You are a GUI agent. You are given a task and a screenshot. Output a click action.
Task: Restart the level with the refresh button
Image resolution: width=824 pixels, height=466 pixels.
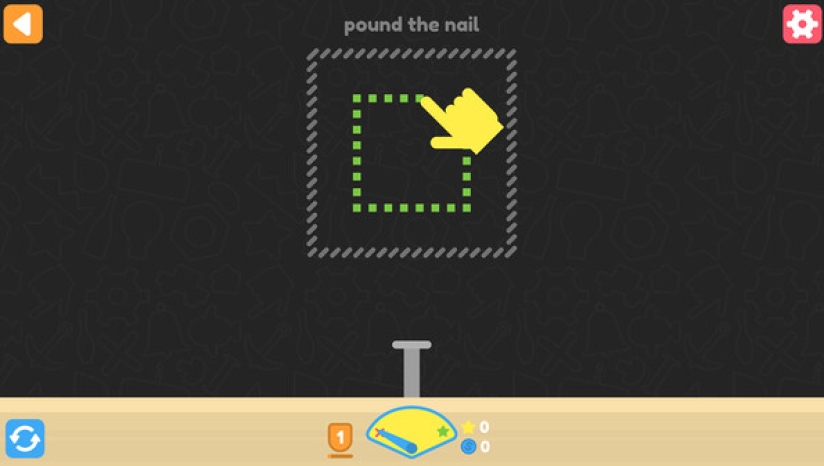coord(25,438)
